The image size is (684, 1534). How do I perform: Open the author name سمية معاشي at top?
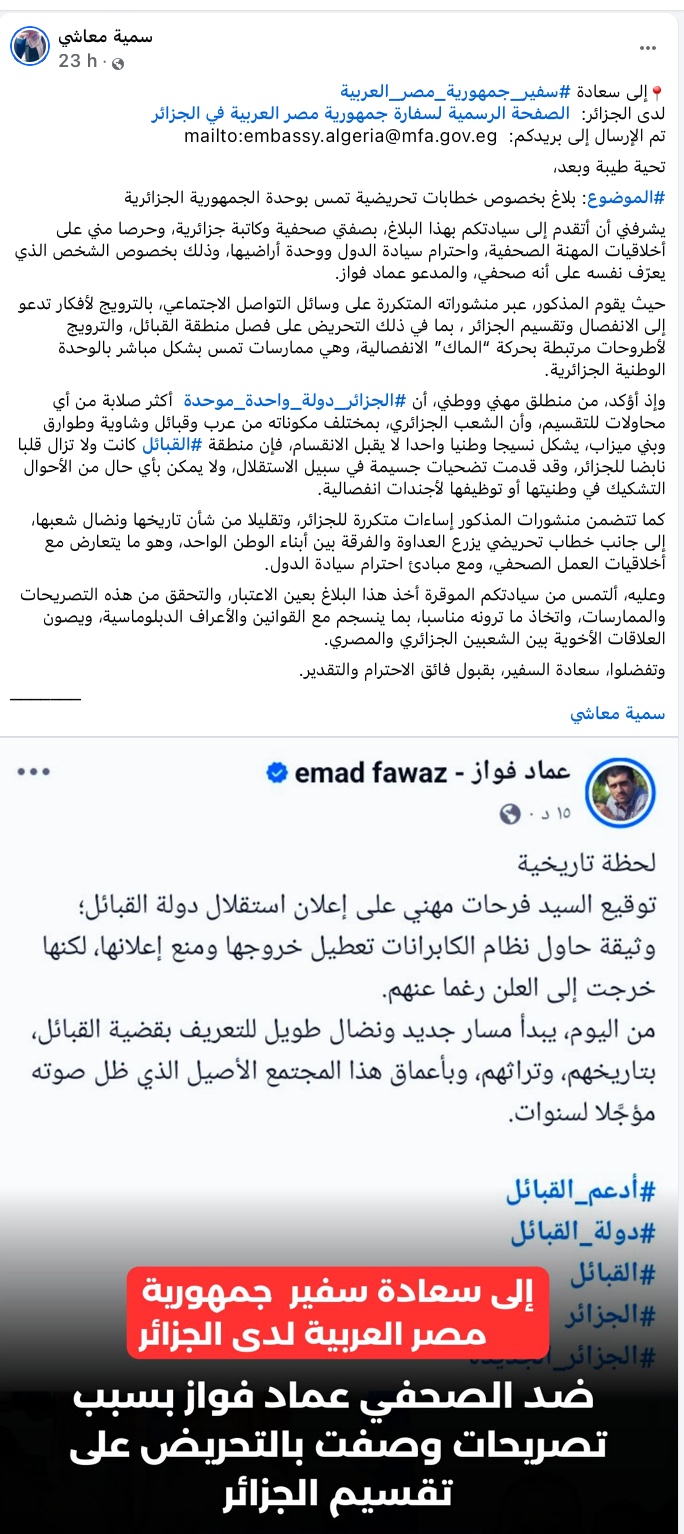point(105,37)
